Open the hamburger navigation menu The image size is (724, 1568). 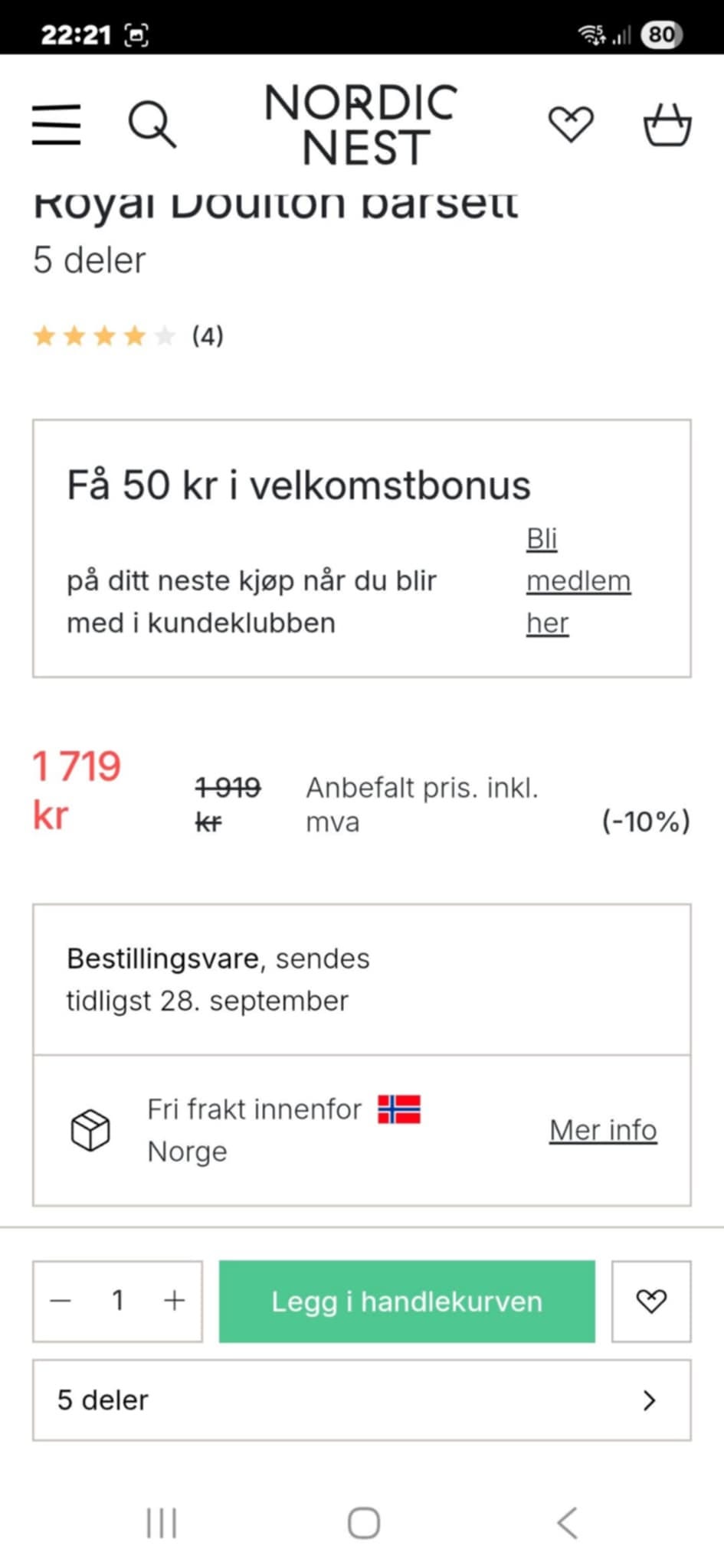coord(56,125)
